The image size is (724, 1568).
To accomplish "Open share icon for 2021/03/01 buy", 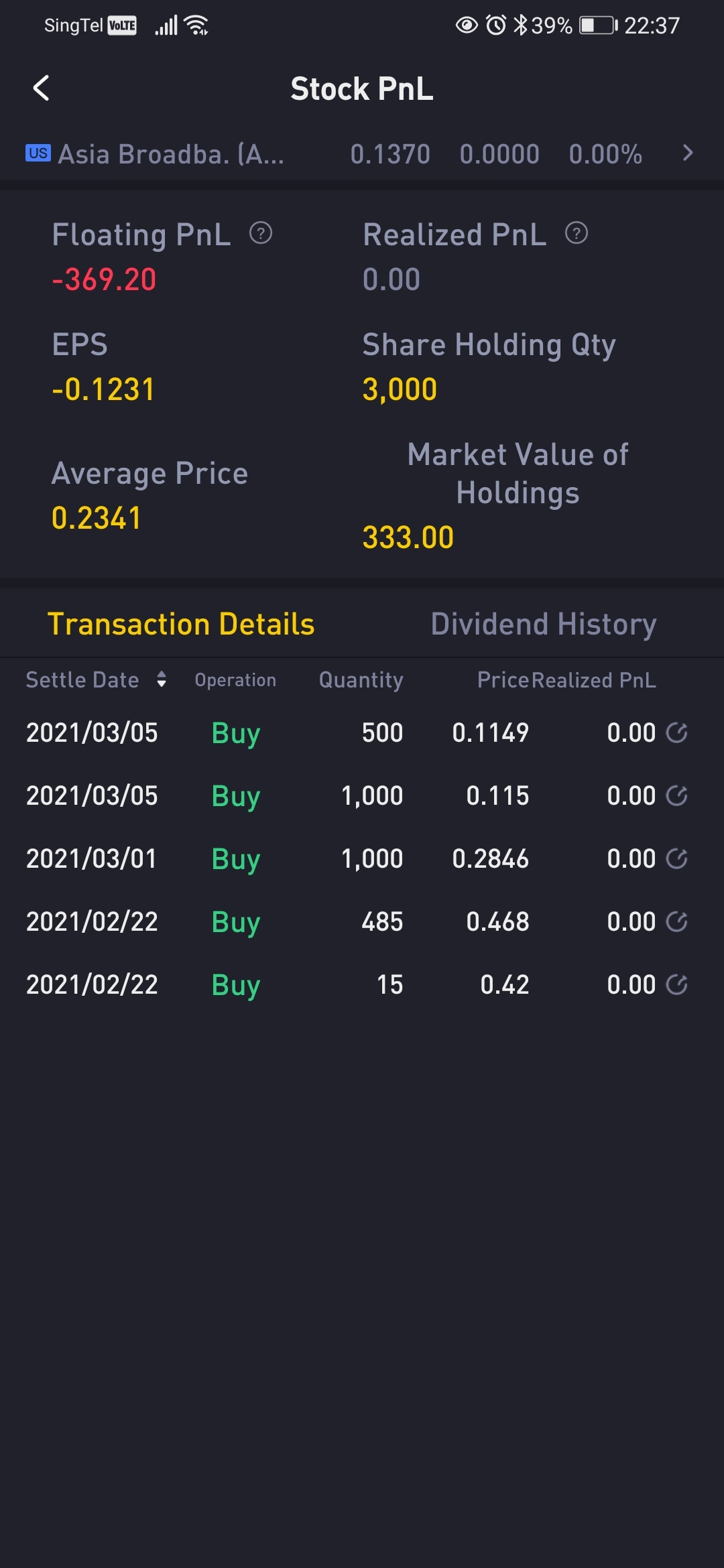I will click(677, 858).
